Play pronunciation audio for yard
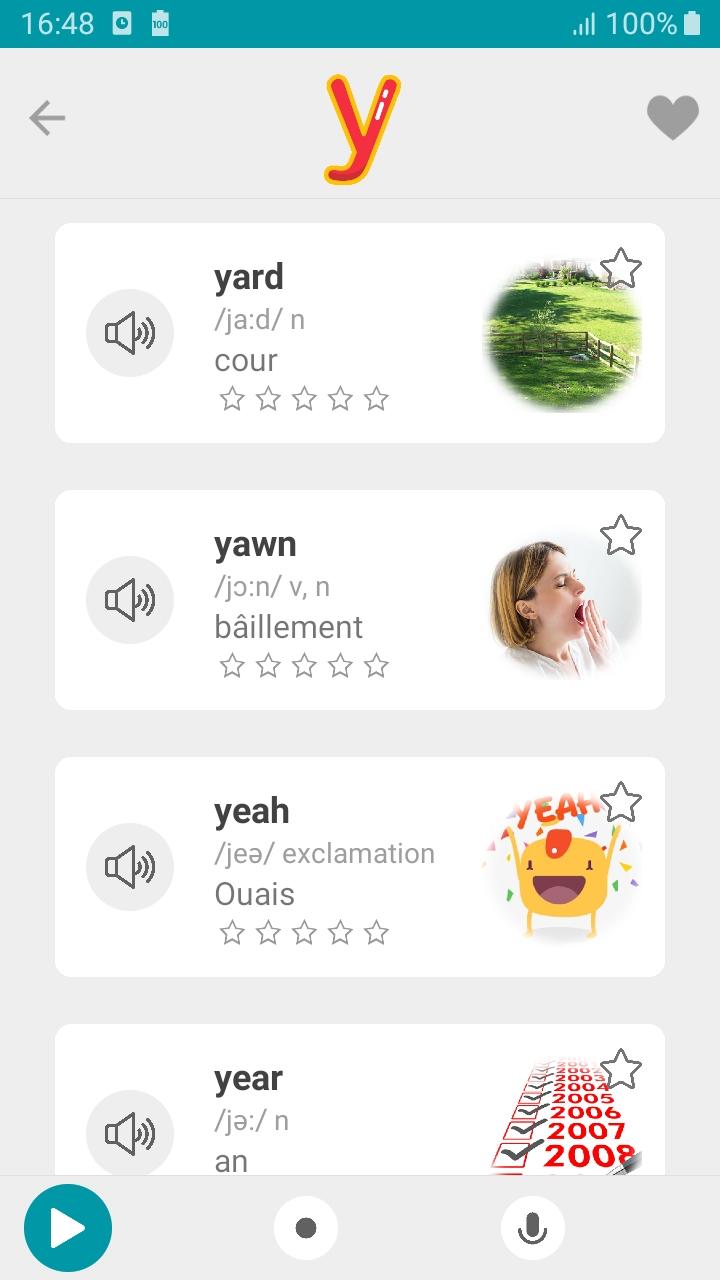The image size is (720, 1280). click(130, 333)
